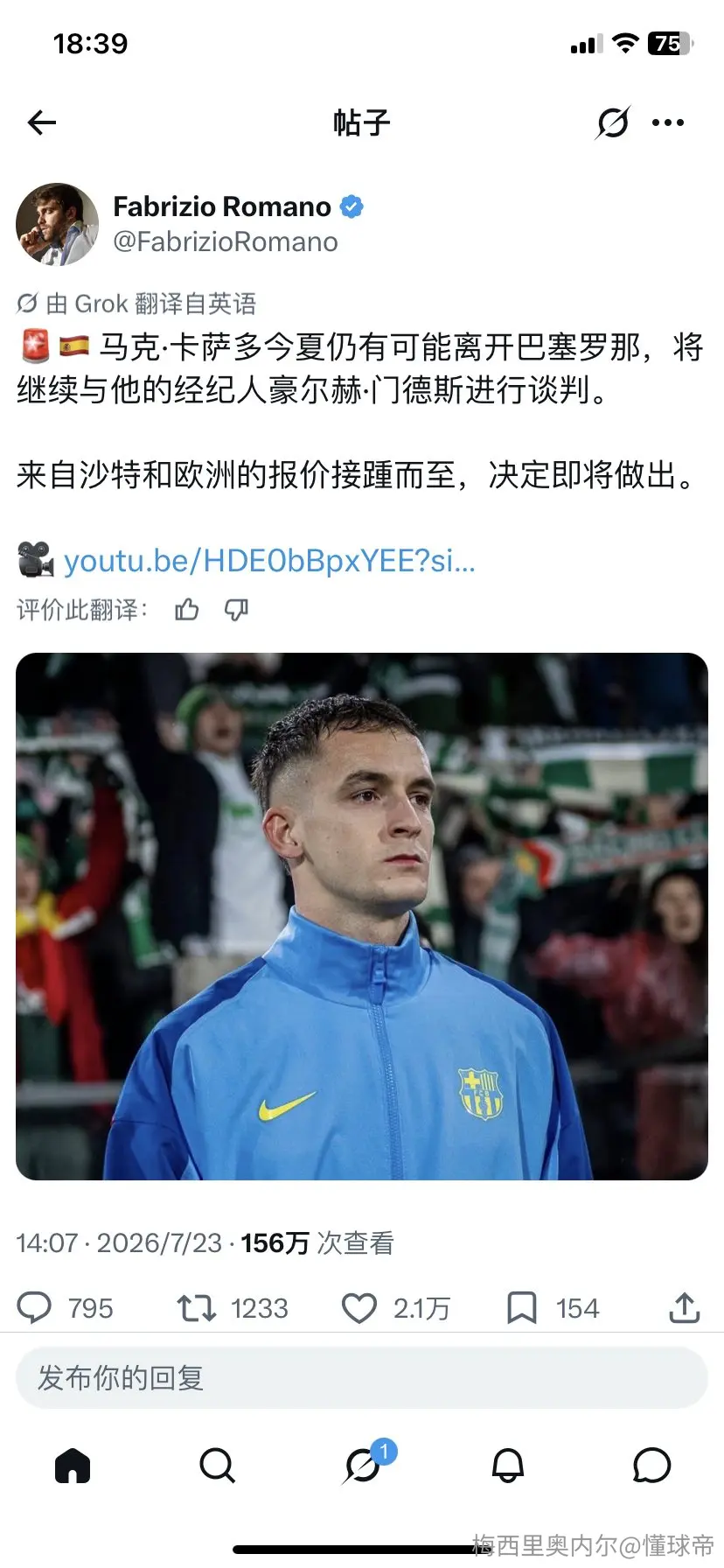Open the Grok icon in top bar
This screenshot has height=1568, width=724.
pyautogui.click(x=613, y=122)
